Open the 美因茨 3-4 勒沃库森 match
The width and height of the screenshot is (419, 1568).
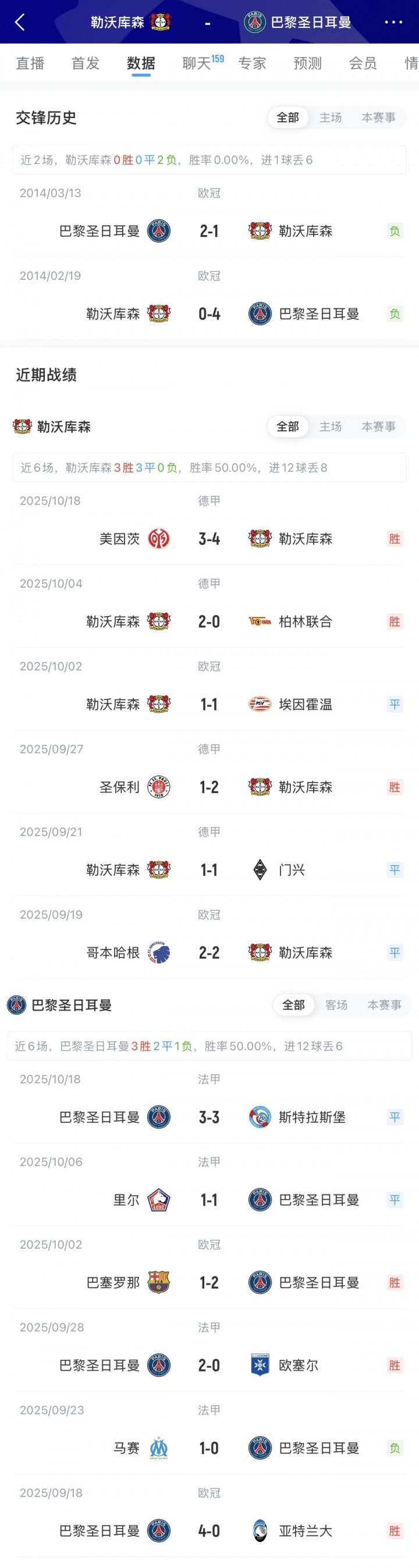[209, 539]
